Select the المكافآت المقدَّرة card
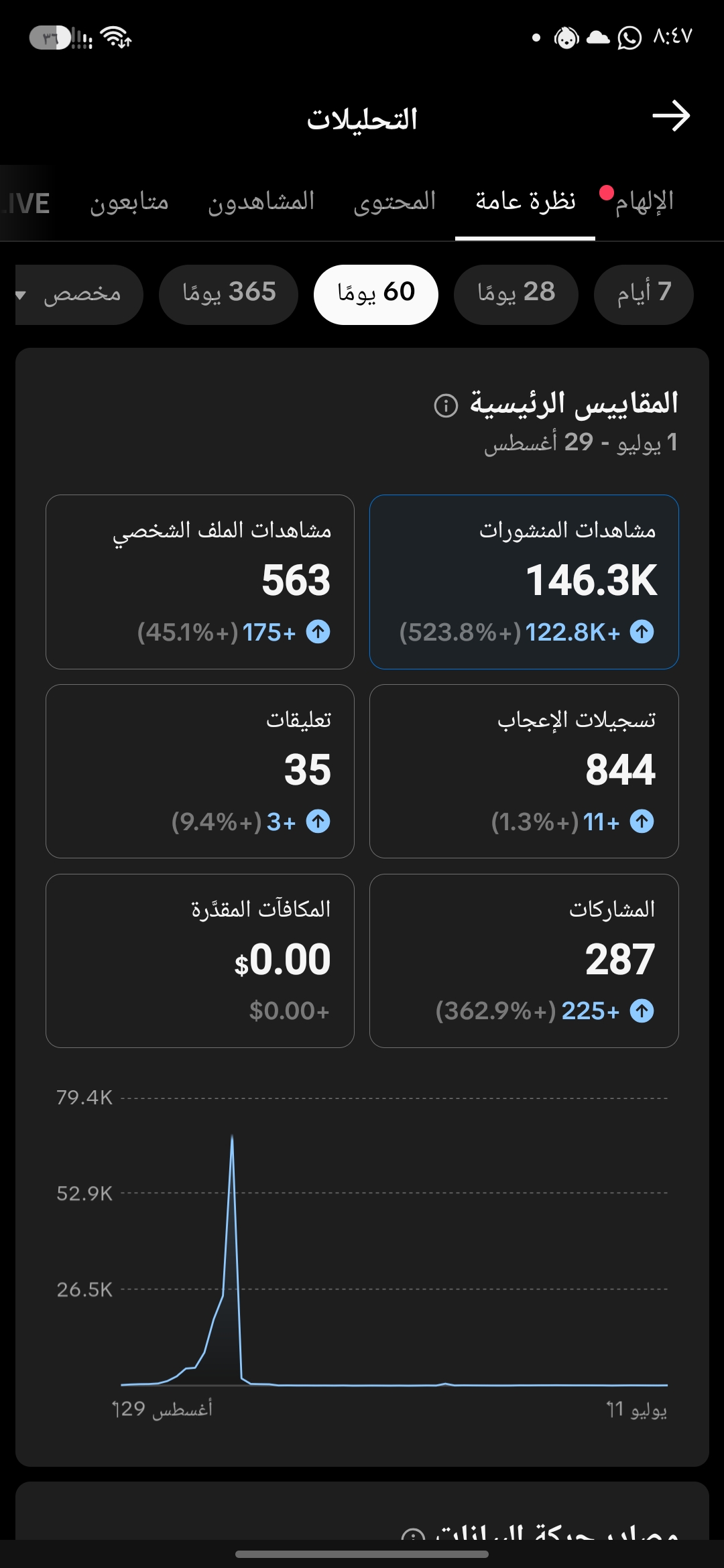The image size is (724, 1568). pyautogui.click(x=200, y=961)
